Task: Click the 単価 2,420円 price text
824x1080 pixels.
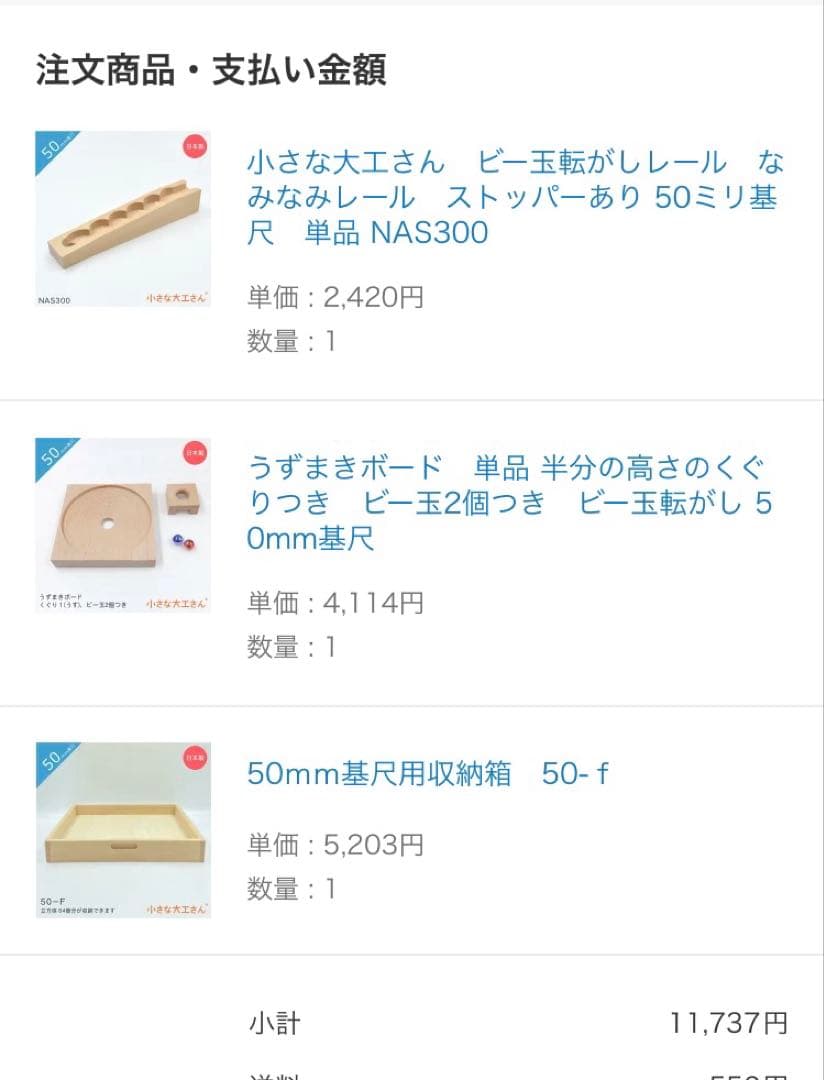Action: 333,295
